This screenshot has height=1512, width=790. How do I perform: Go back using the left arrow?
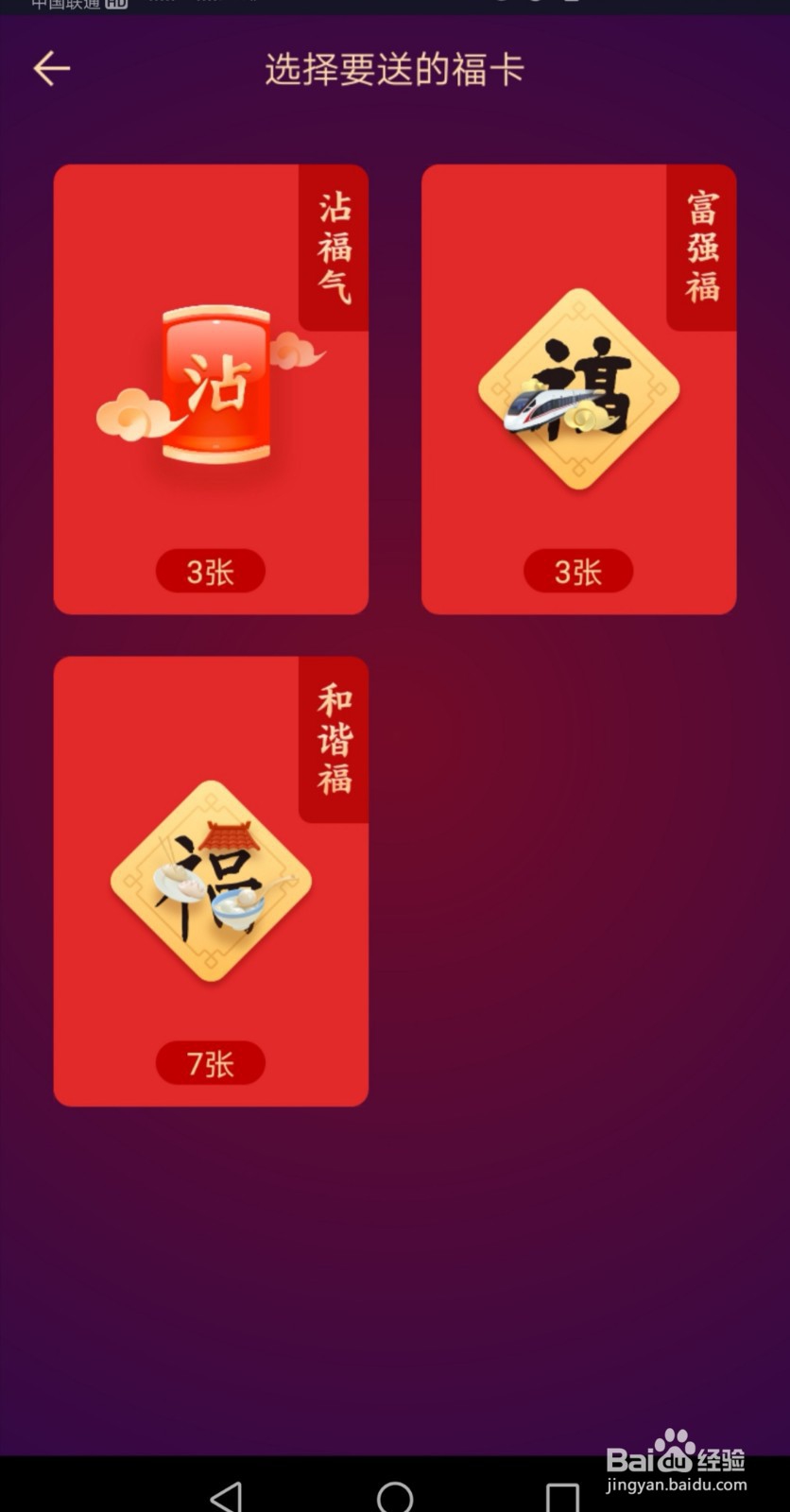51,69
